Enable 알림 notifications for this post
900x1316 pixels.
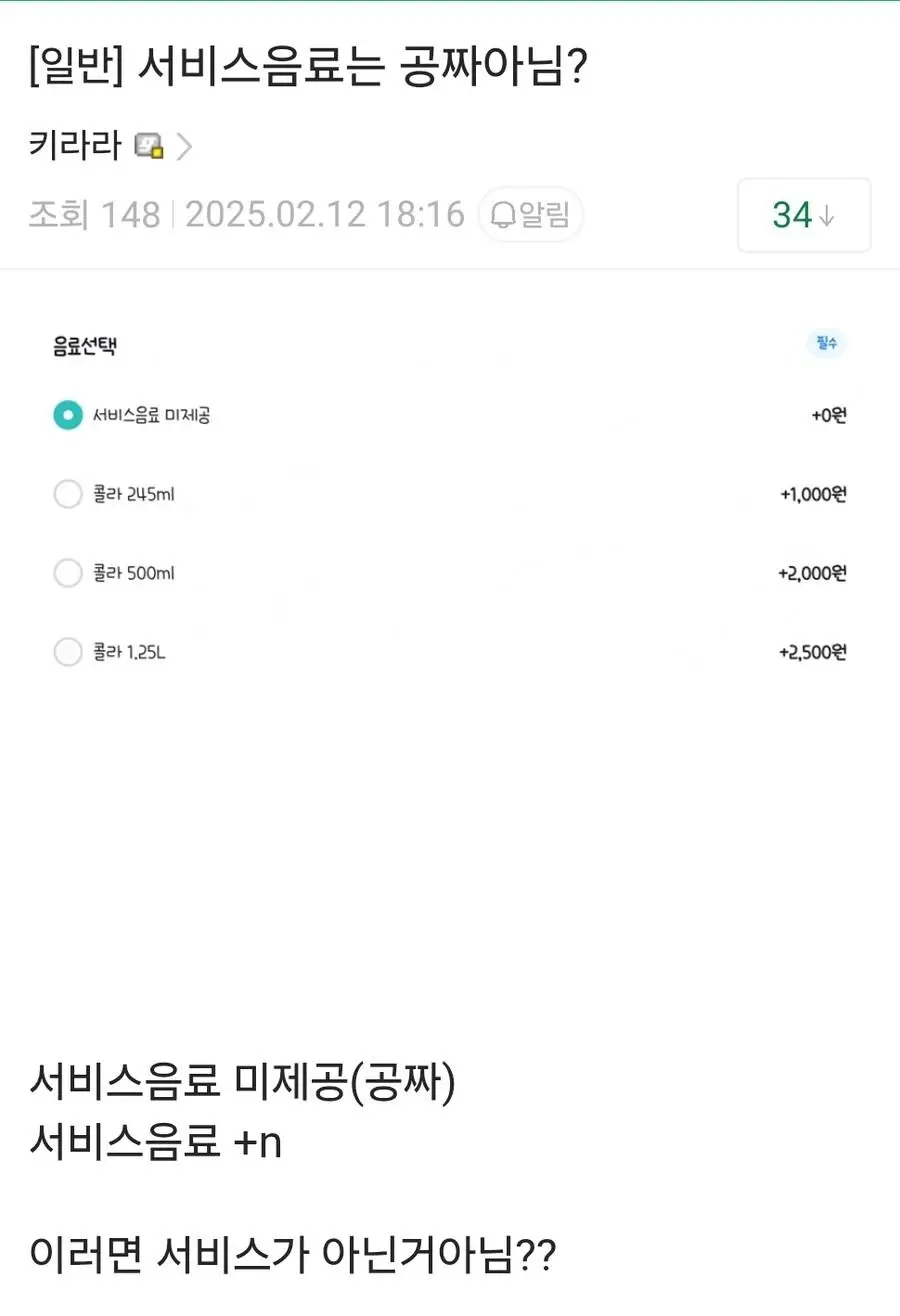531,215
